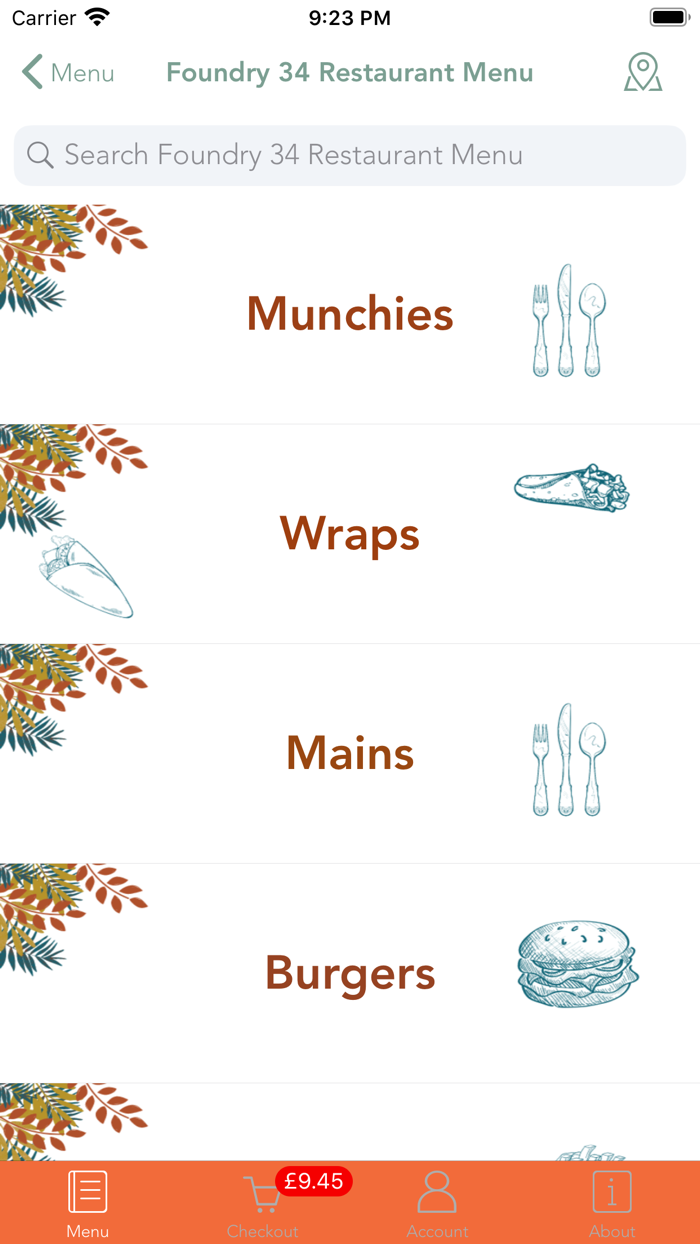700x1244 pixels.
Task: Tap the Search Foundry 34 Restaurant Menu field
Action: pos(350,155)
